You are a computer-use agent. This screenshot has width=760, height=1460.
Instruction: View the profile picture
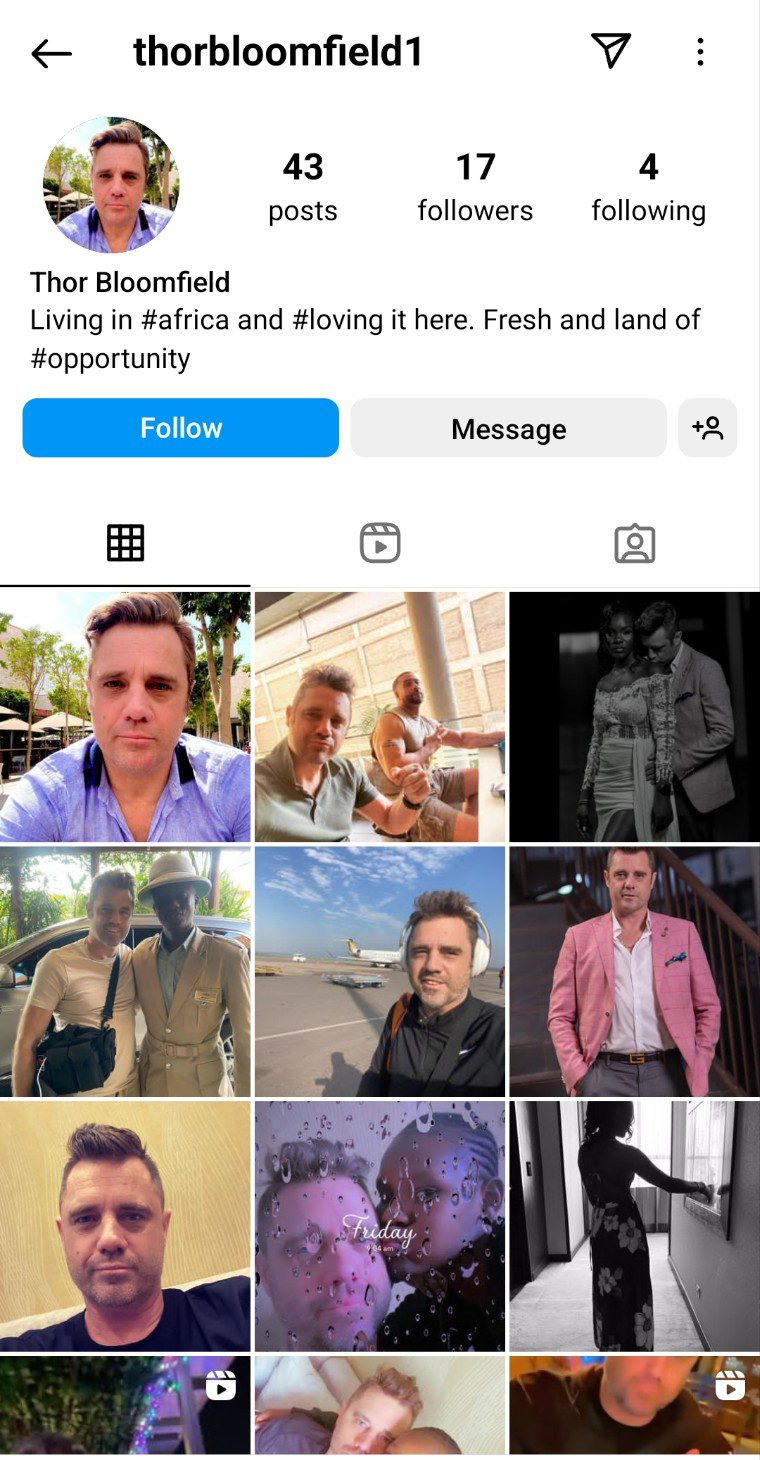111,185
